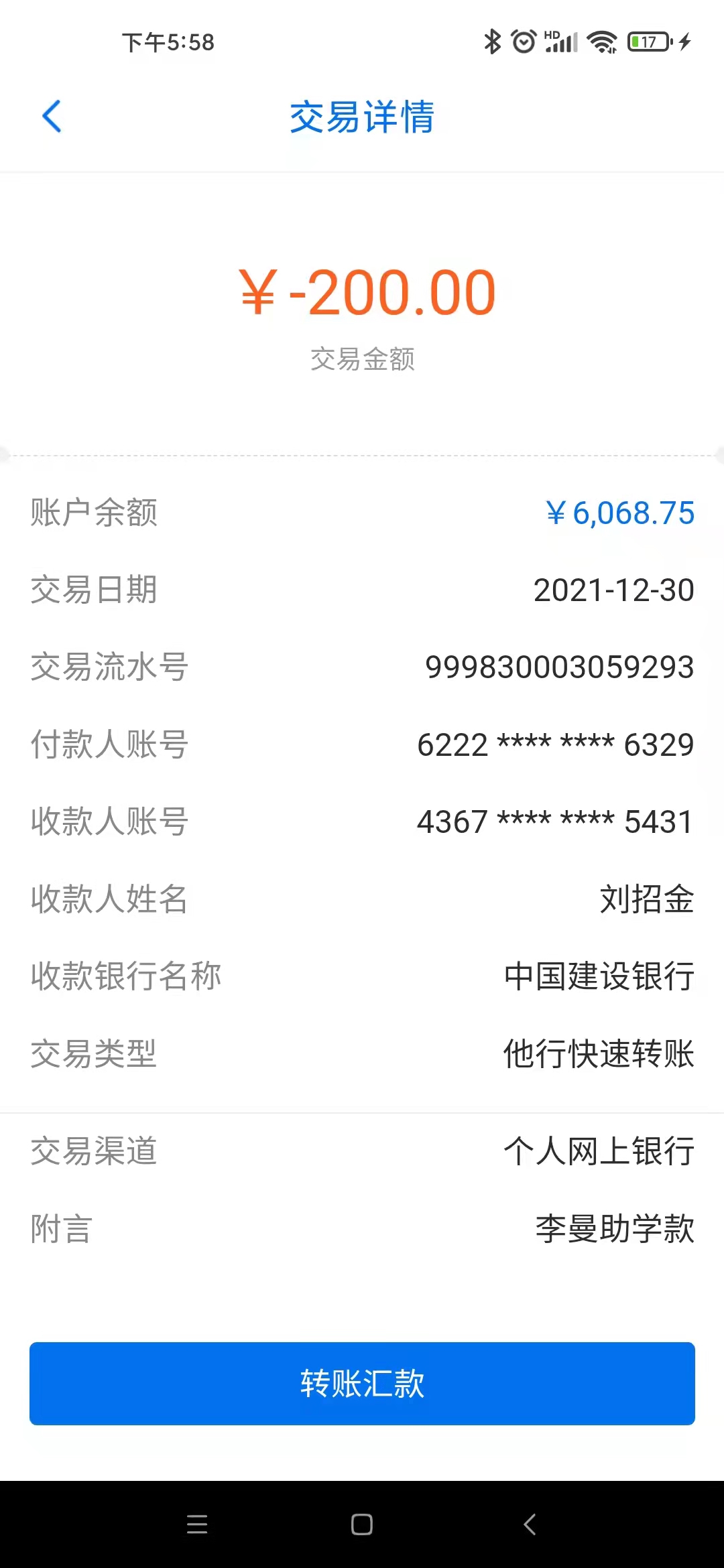Tap the battery indicator showing 17 percent
The image size is (724, 1568).
(648, 42)
